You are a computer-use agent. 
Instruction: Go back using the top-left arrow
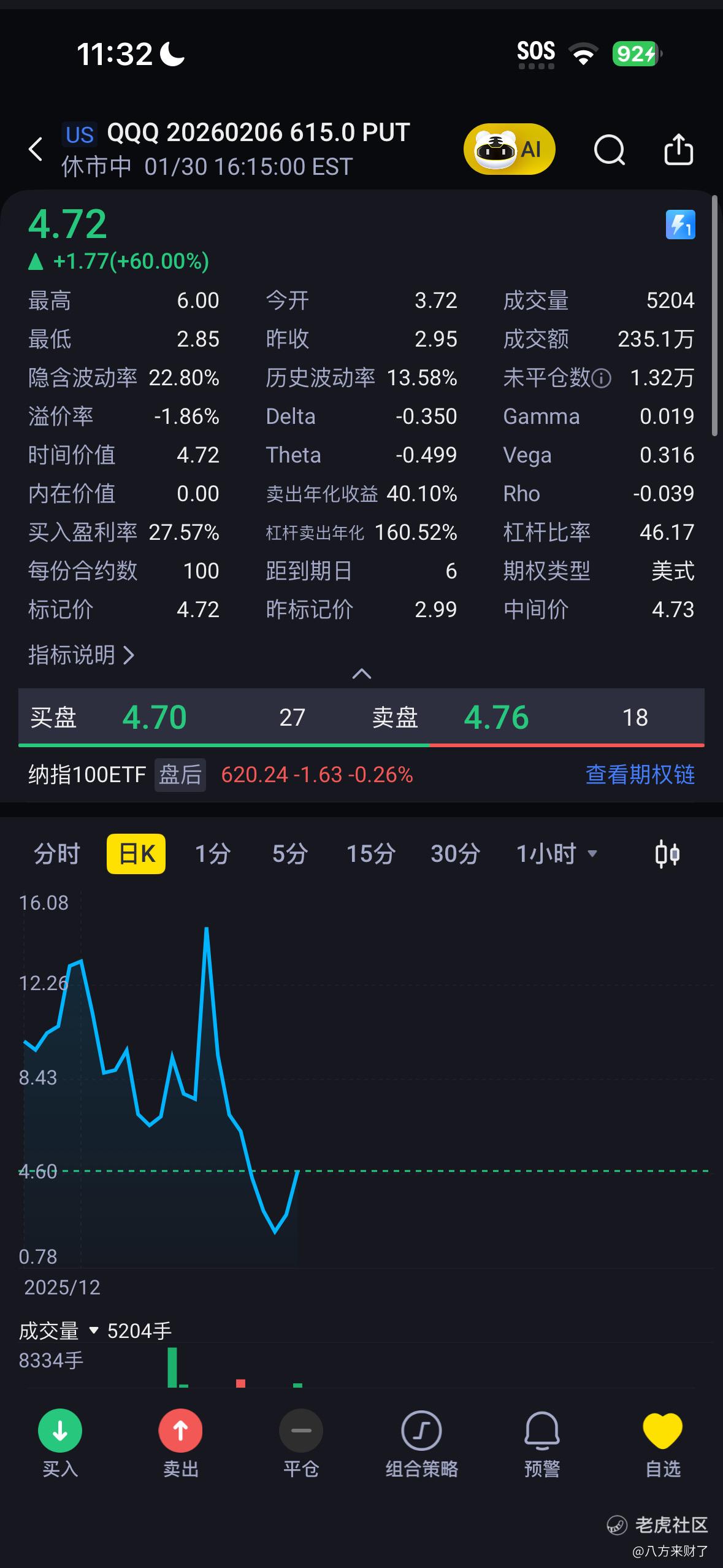36,149
